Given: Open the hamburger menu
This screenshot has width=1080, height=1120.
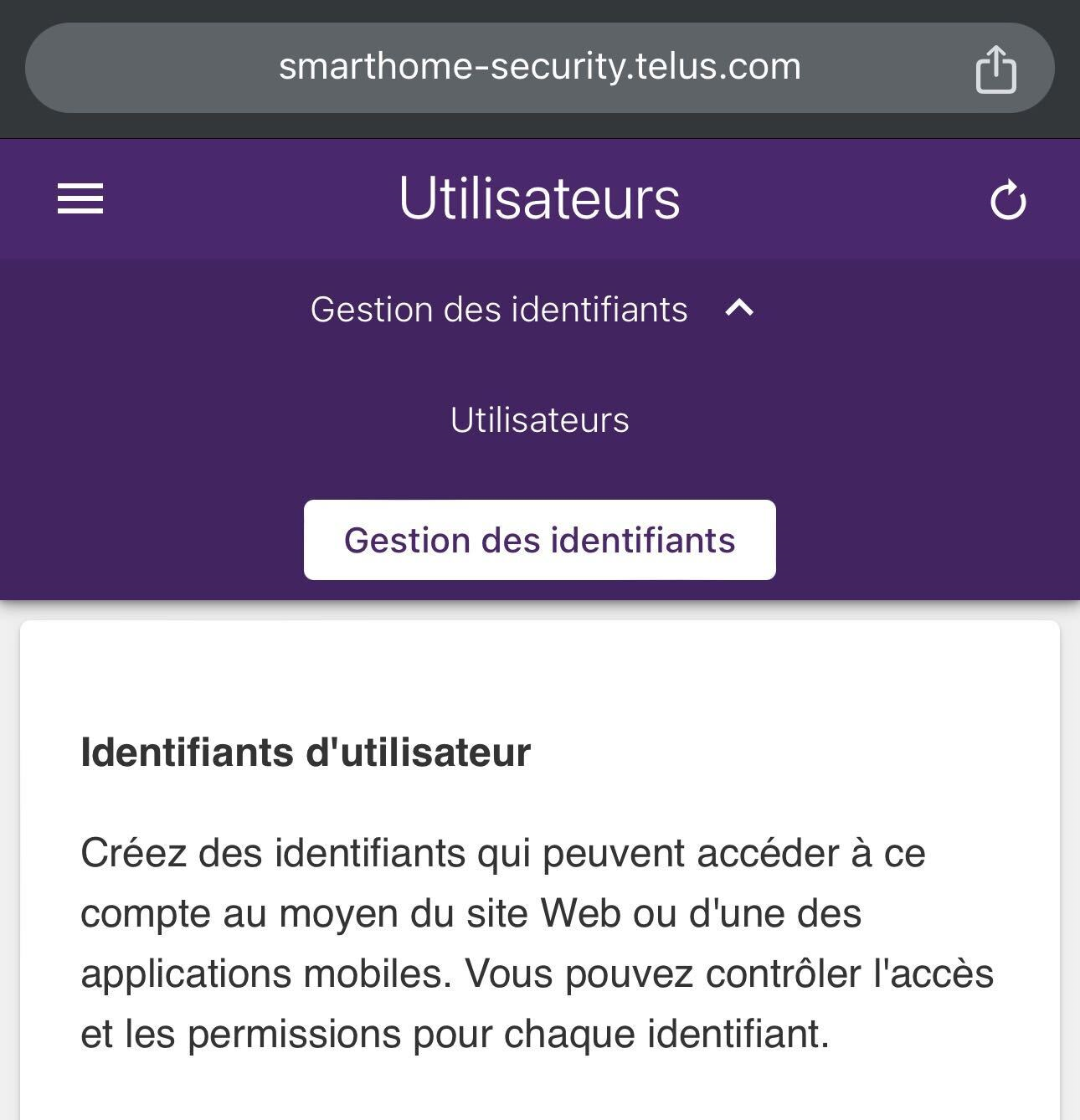Looking at the screenshot, I should click(80, 199).
